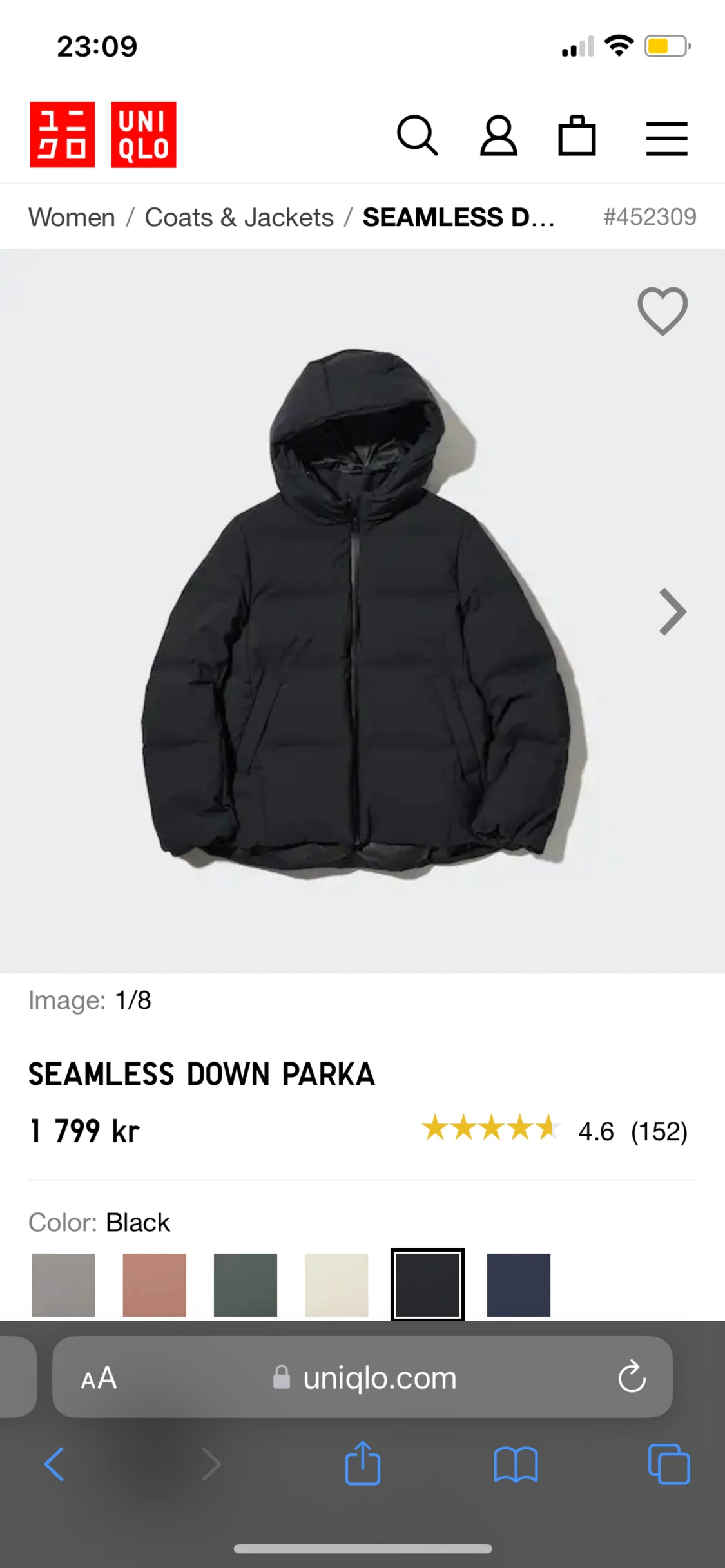The height and width of the screenshot is (1568, 725).
Task: Go back in Safari
Action: coord(54,1464)
